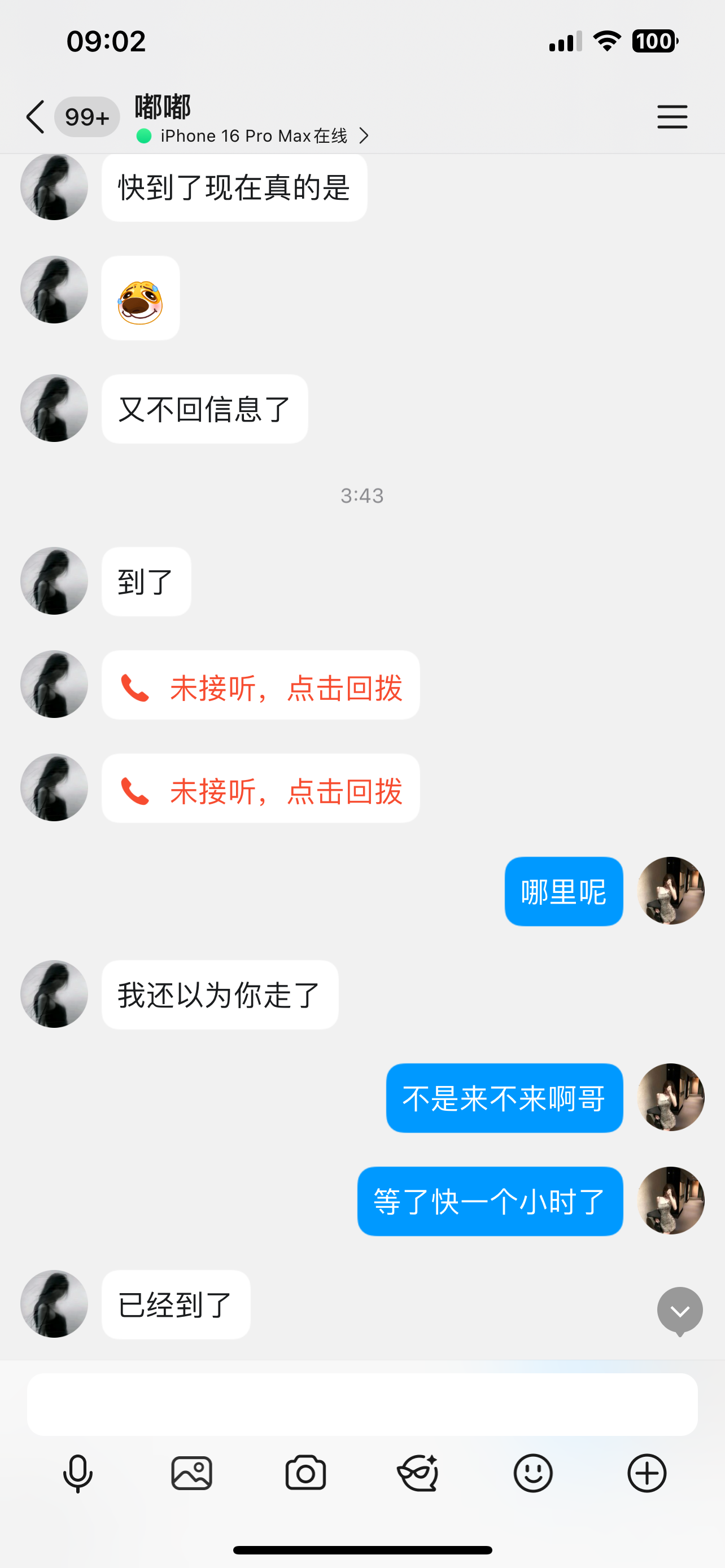
Task: Tap the 等了快一个小时了 message bubble
Action: point(490,1202)
